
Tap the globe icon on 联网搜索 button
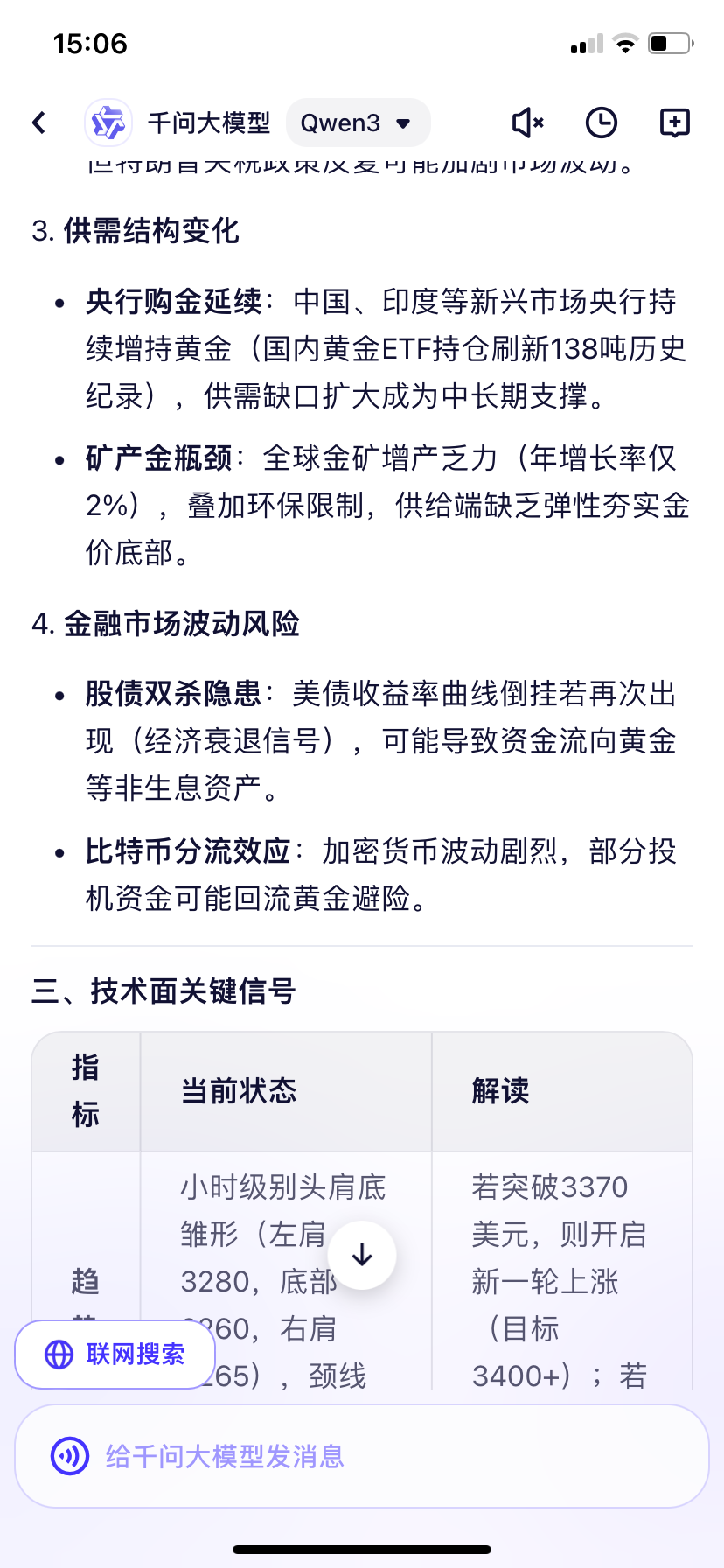pyautogui.click(x=59, y=1354)
